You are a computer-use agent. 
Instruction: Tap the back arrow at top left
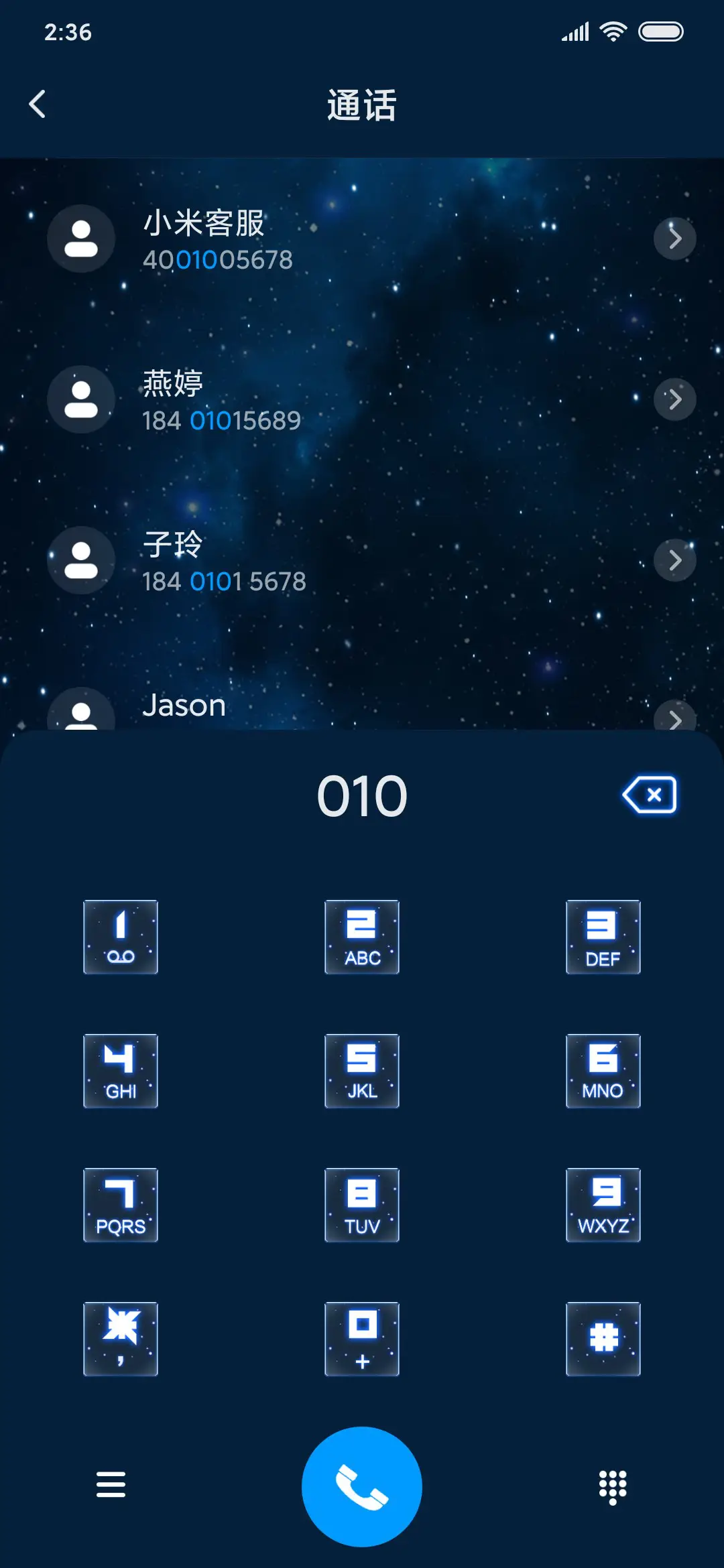click(37, 104)
